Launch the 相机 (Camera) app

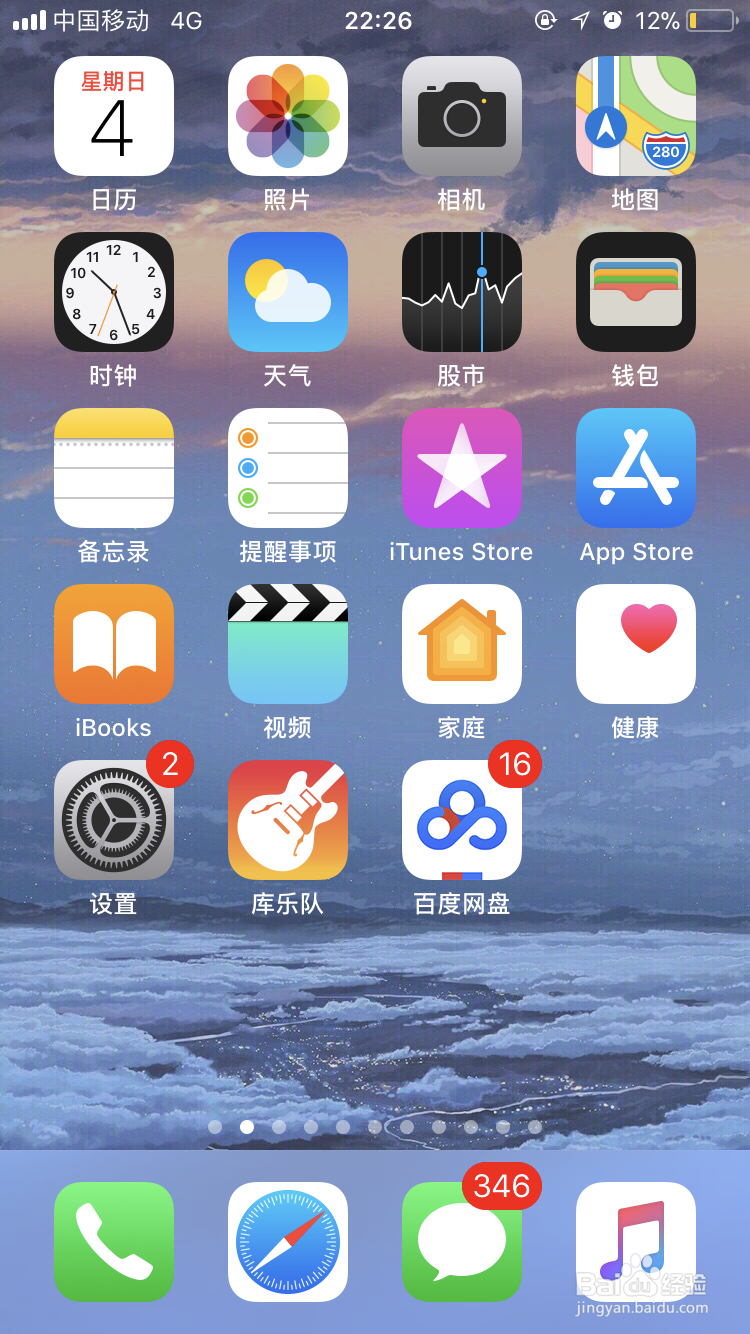click(461, 115)
